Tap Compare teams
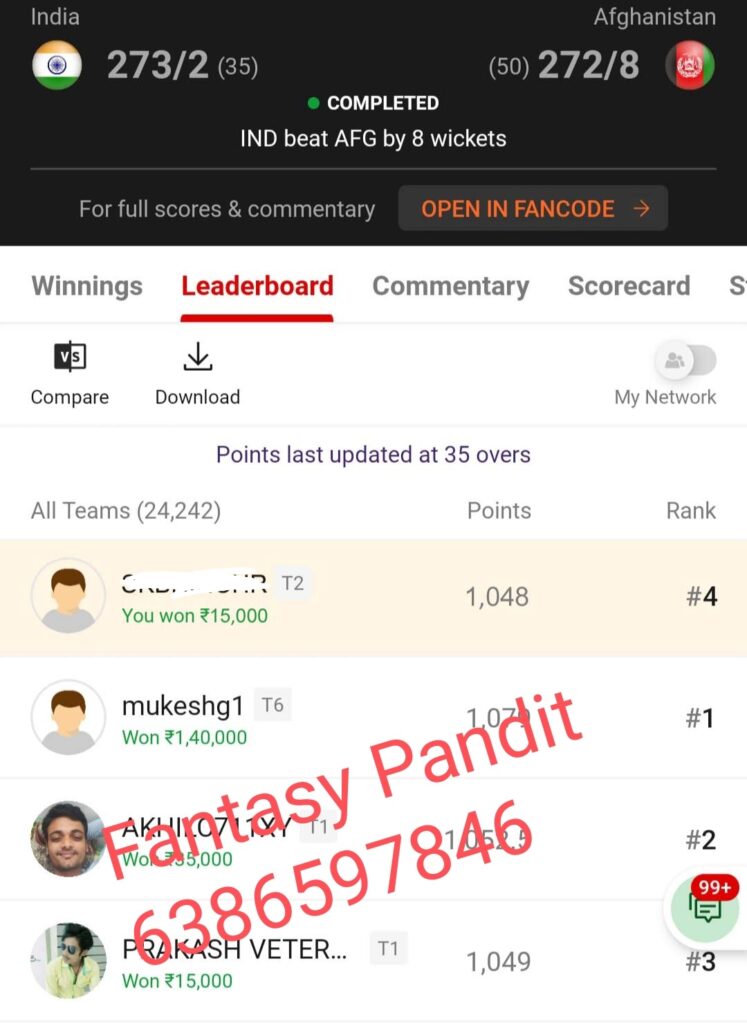 point(70,373)
